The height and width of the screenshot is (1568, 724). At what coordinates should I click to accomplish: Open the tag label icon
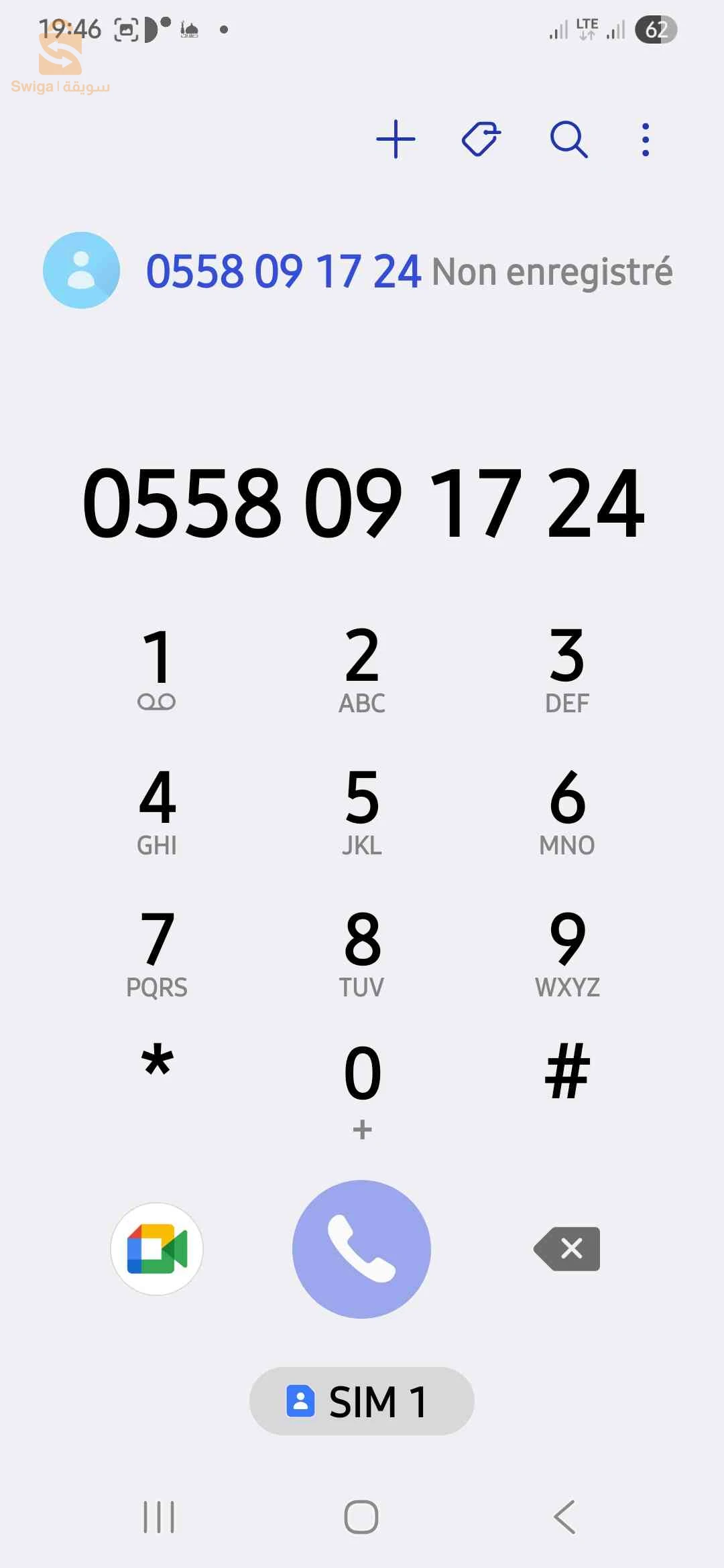(481, 139)
